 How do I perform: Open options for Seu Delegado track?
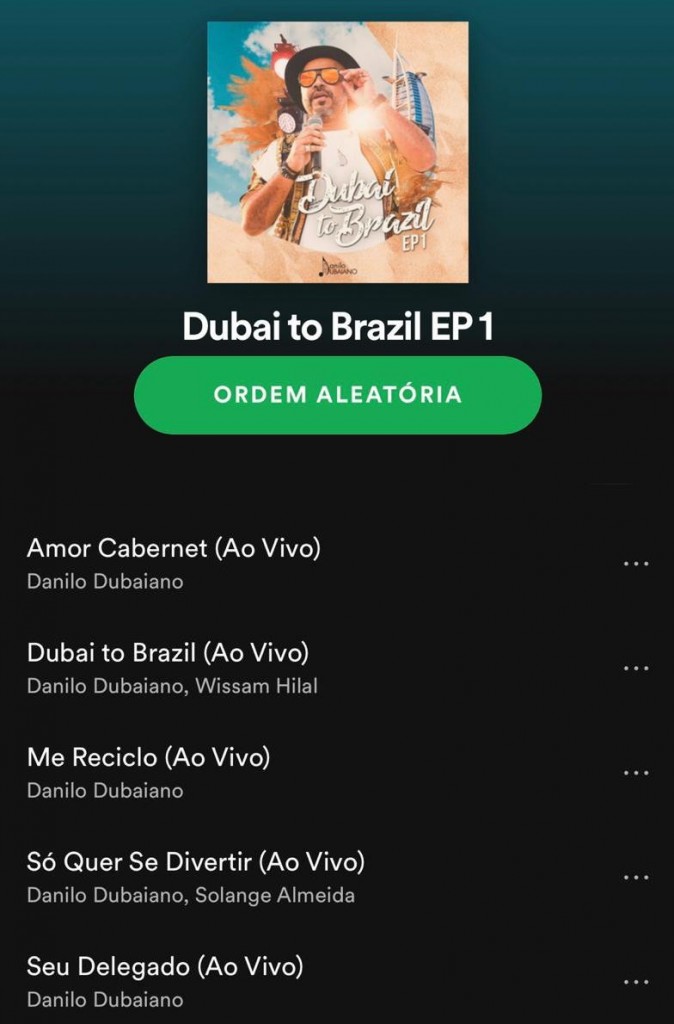tap(636, 982)
